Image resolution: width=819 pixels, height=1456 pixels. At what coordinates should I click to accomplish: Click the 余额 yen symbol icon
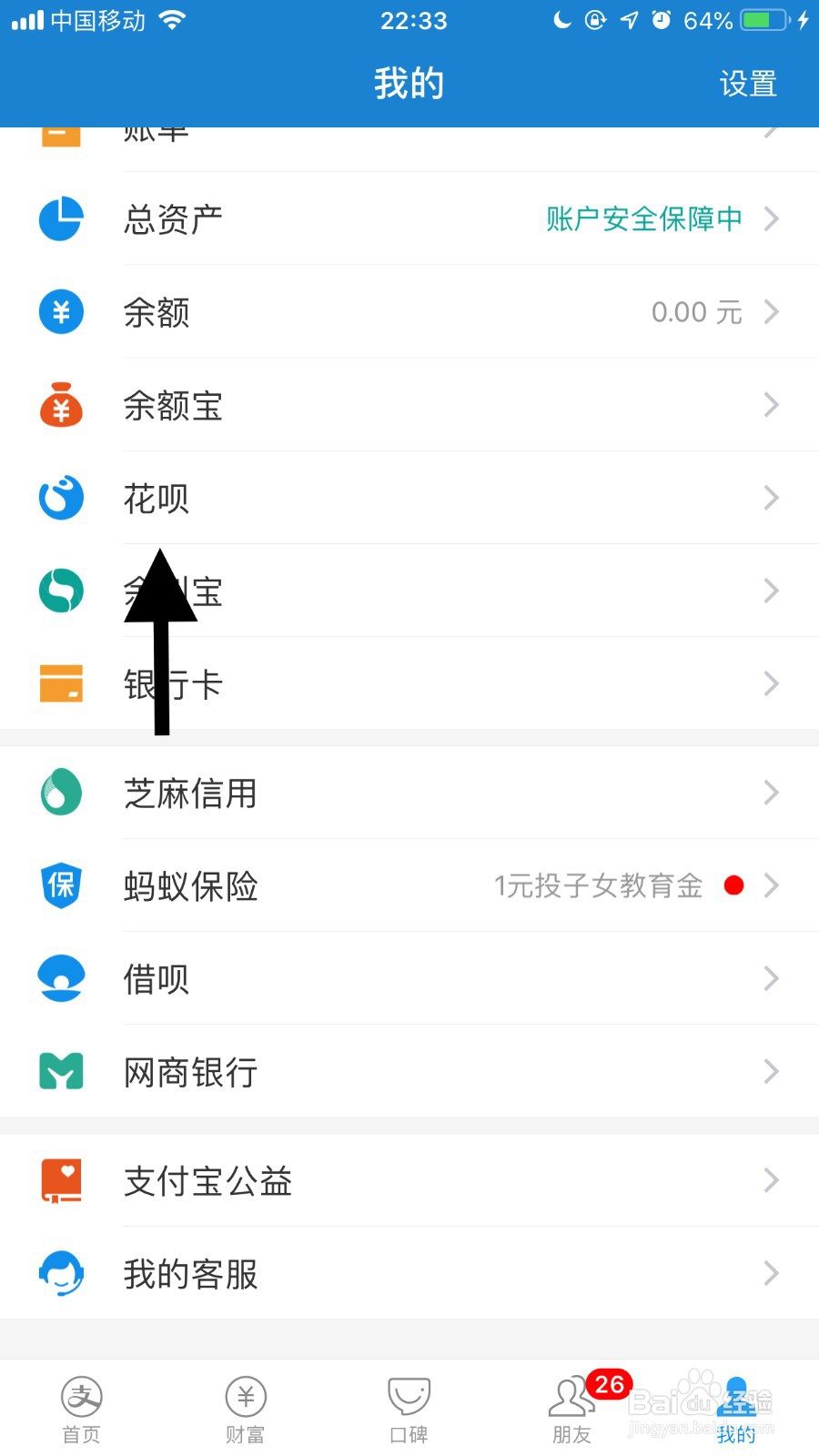(60, 312)
